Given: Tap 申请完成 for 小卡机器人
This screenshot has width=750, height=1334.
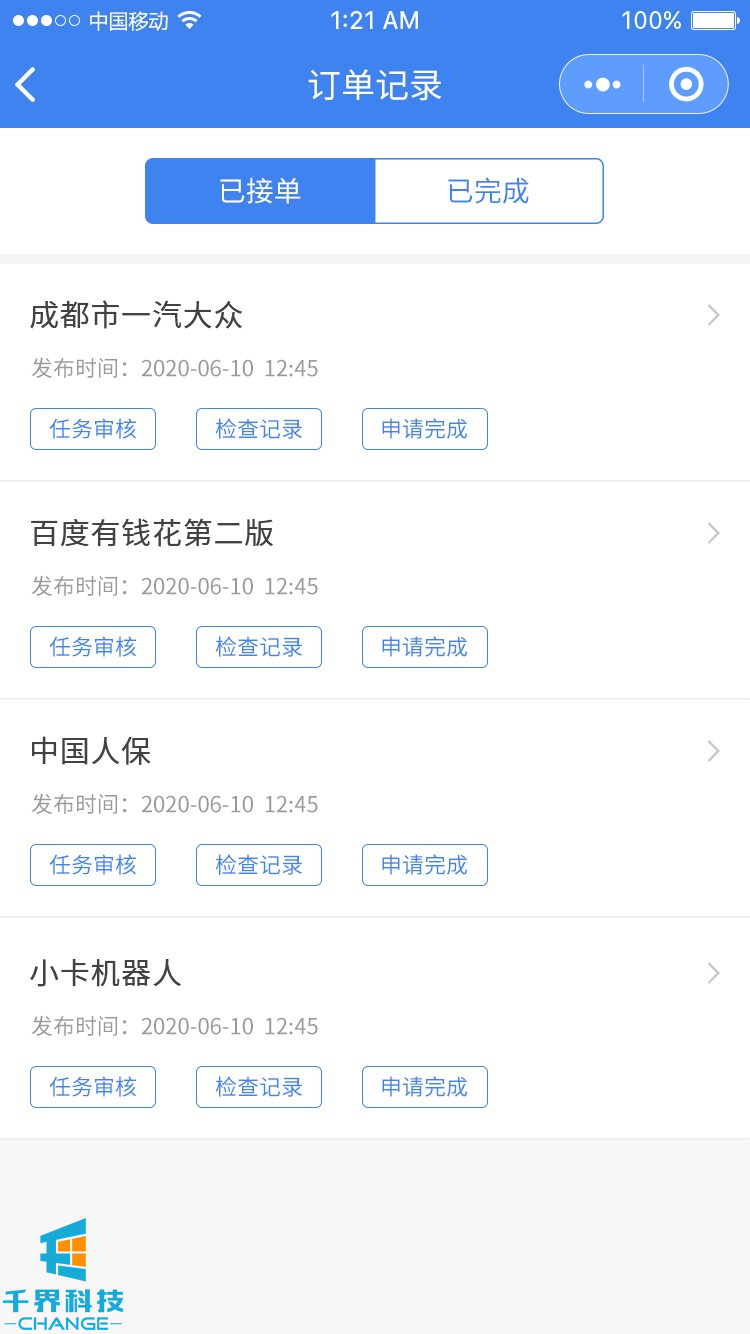Looking at the screenshot, I should click(x=424, y=1087).
